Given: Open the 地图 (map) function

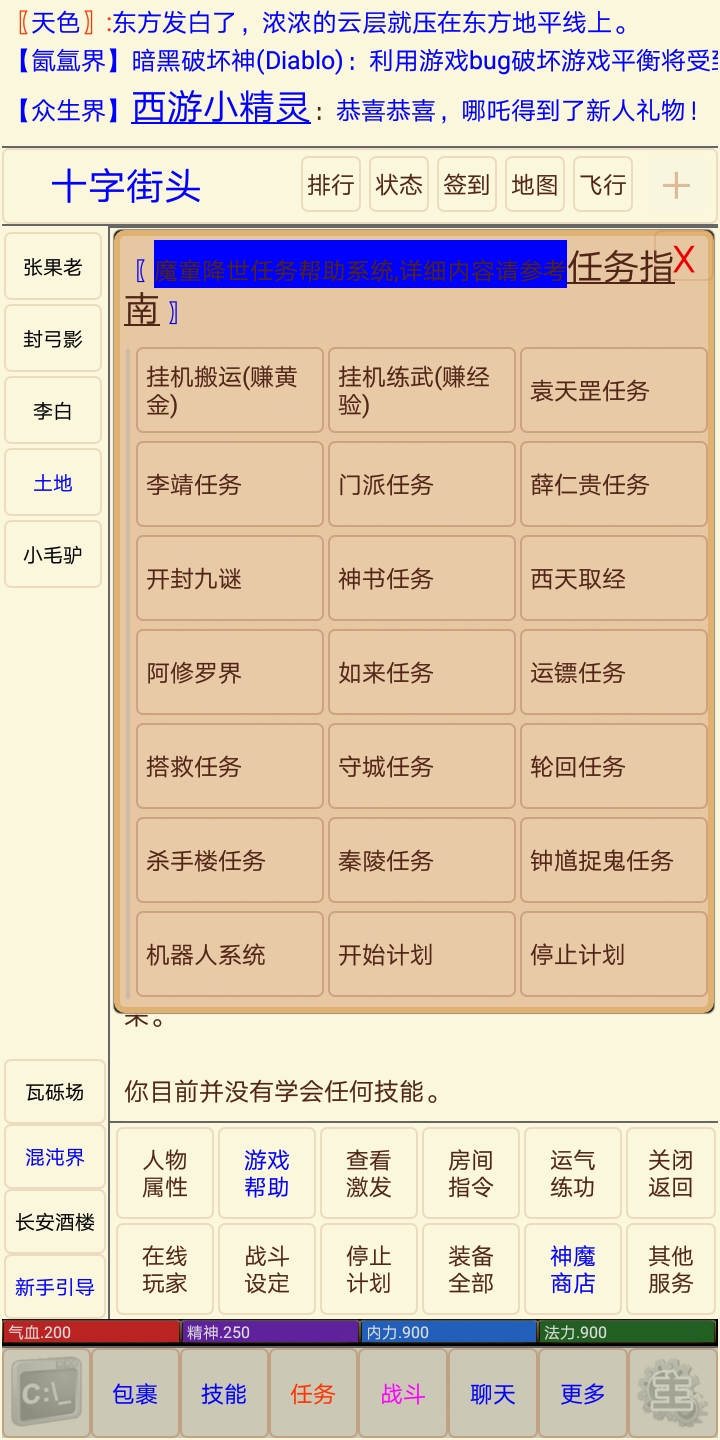Looking at the screenshot, I should pyautogui.click(x=534, y=183).
